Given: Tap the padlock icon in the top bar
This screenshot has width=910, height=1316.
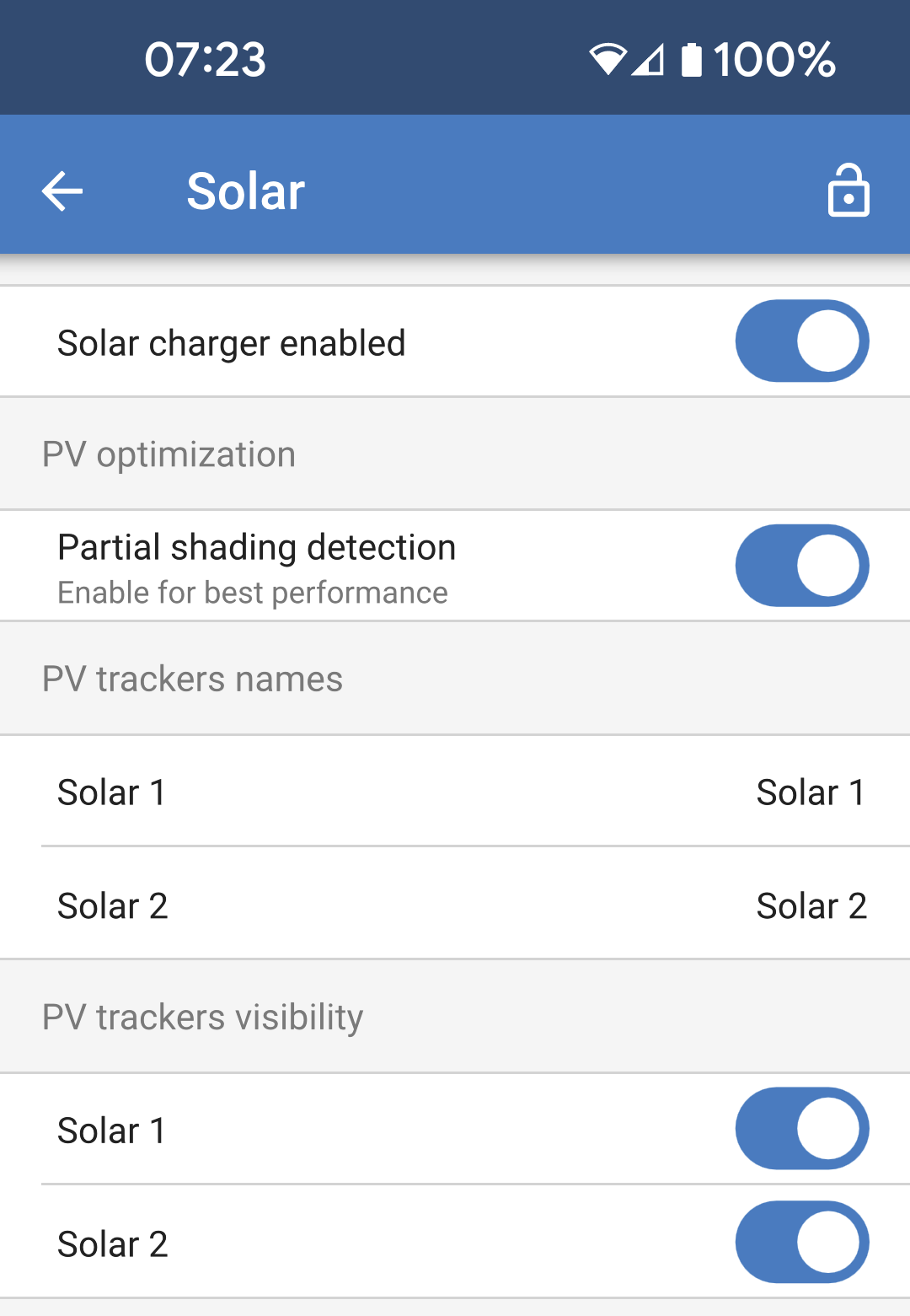Looking at the screenshot, I should coord(848,191).
